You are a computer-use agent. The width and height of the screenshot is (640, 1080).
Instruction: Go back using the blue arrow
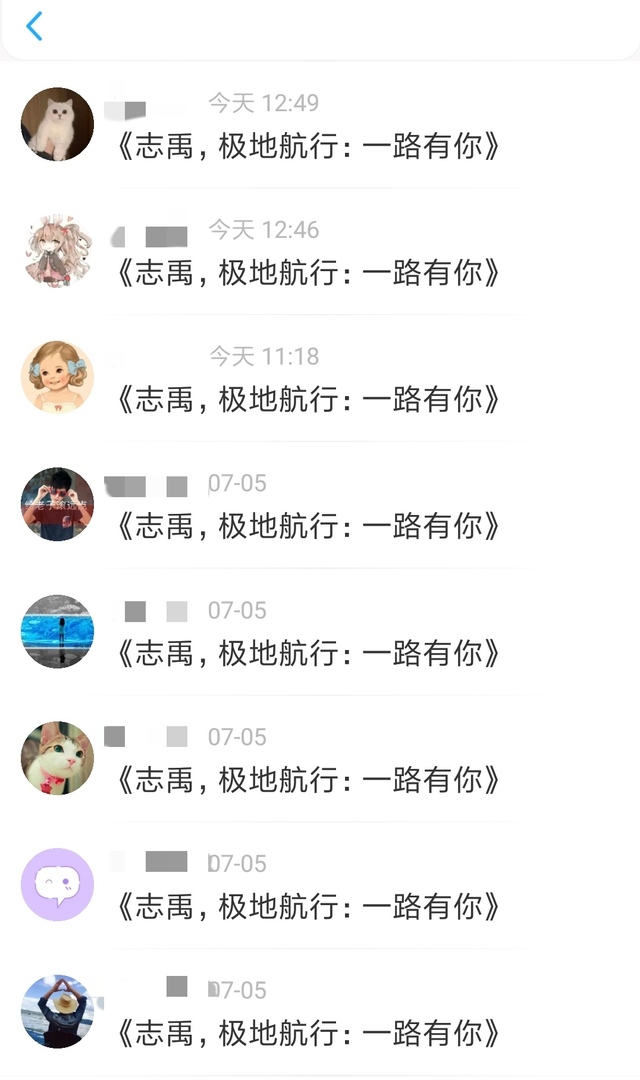tap(34, 26)
